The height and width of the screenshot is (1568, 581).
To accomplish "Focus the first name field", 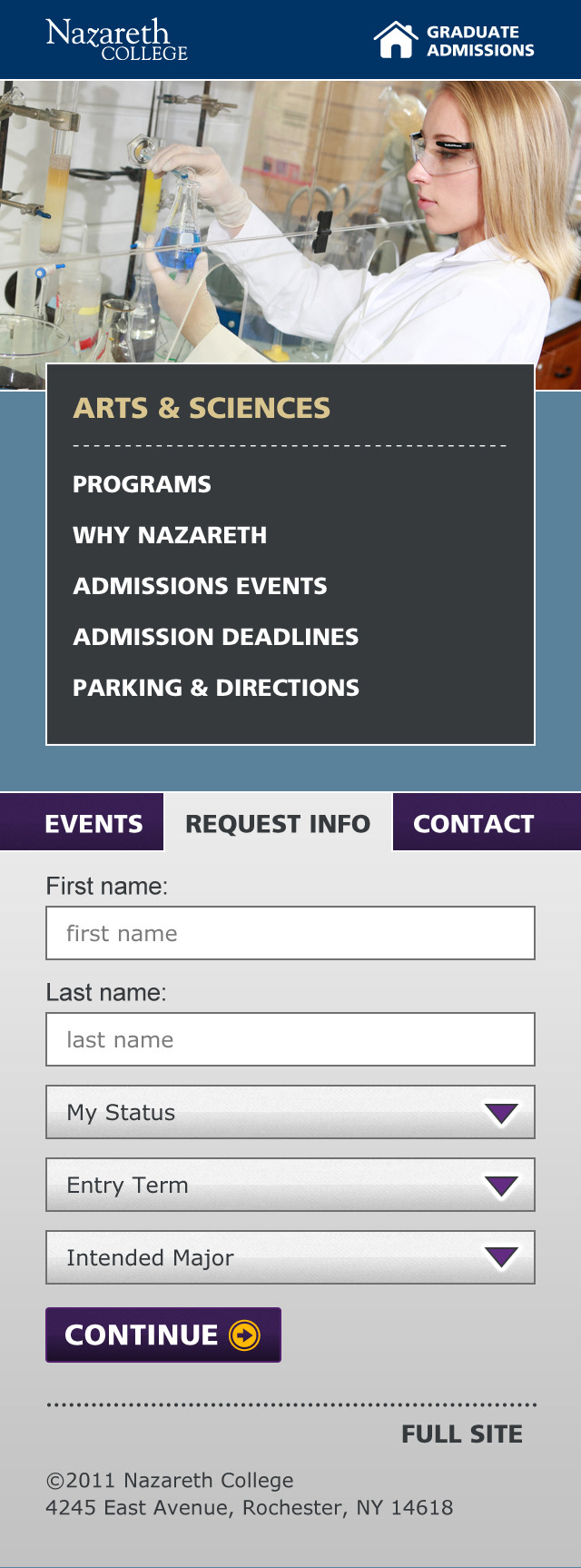I will point(290,933).
